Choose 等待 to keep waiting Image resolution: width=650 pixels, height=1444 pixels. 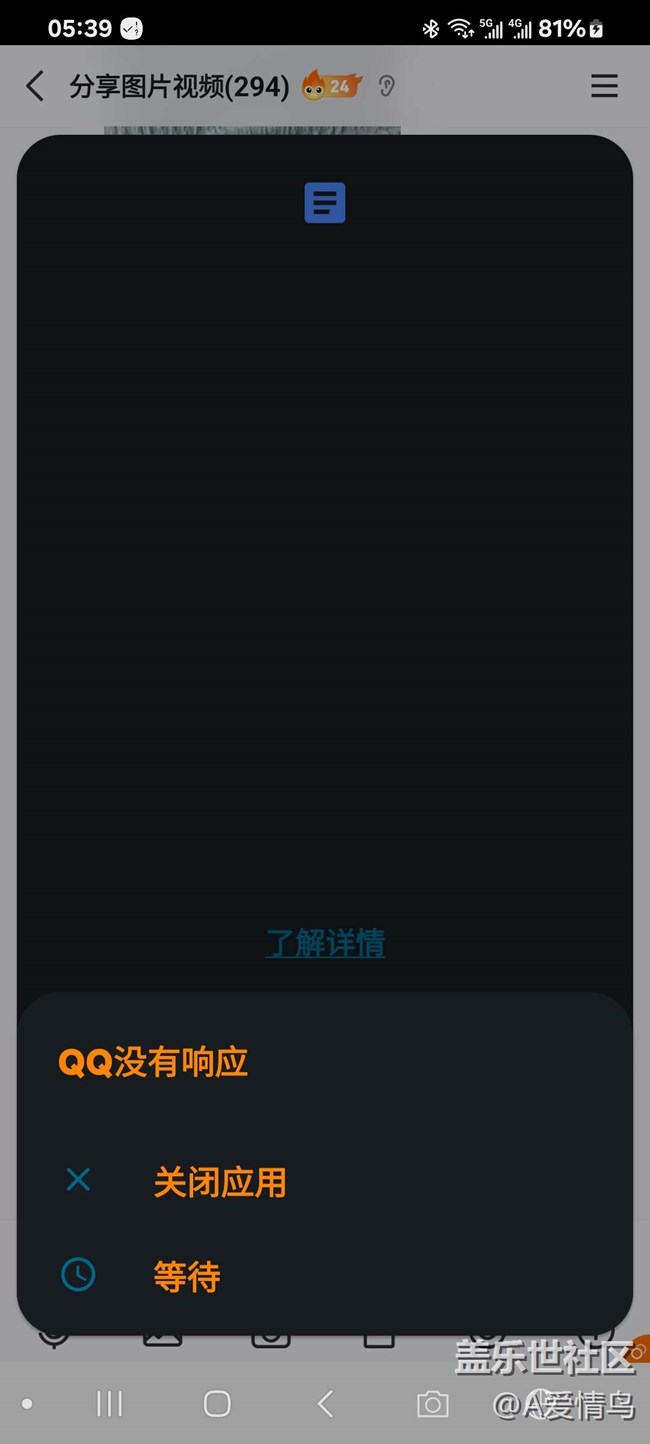187,1276
